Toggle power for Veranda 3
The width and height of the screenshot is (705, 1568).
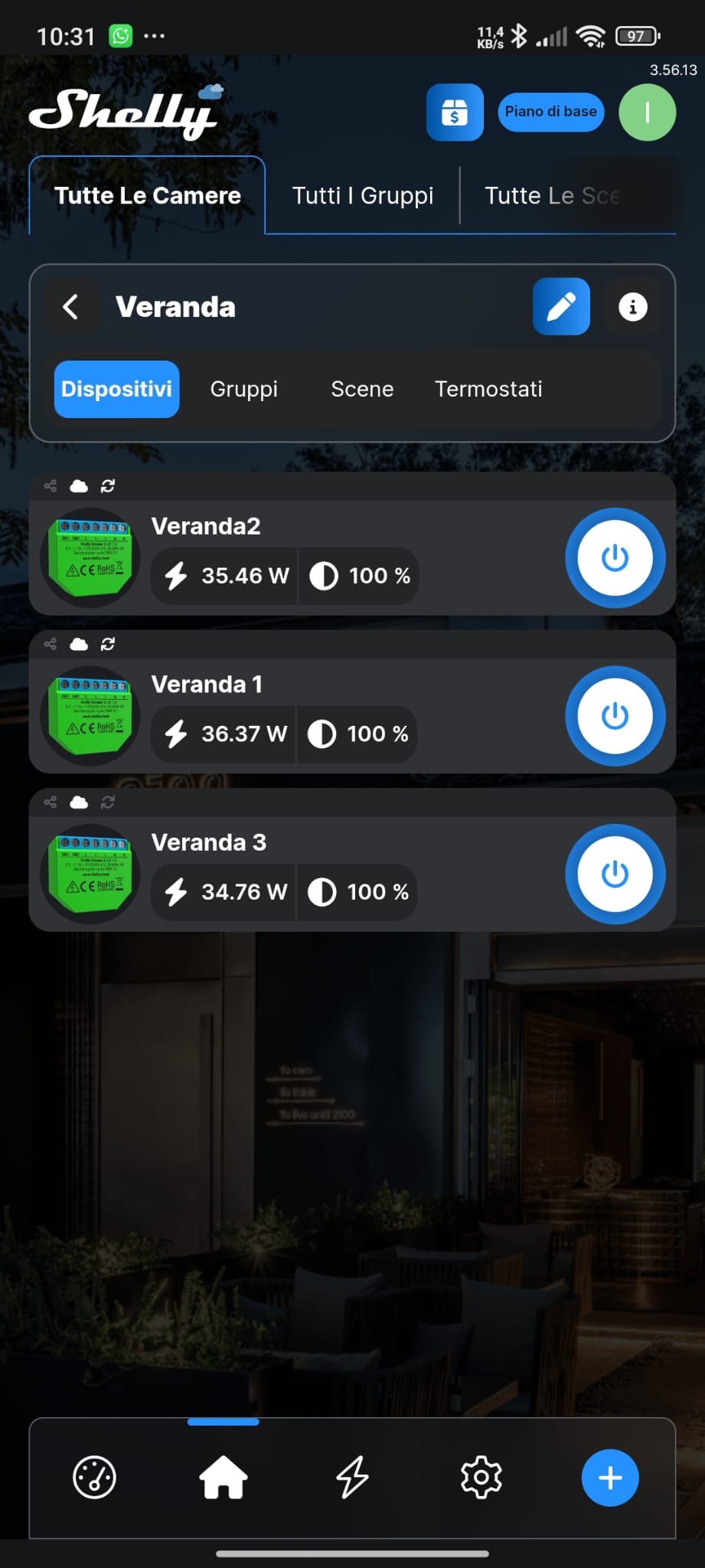click(x=615, y=874)
